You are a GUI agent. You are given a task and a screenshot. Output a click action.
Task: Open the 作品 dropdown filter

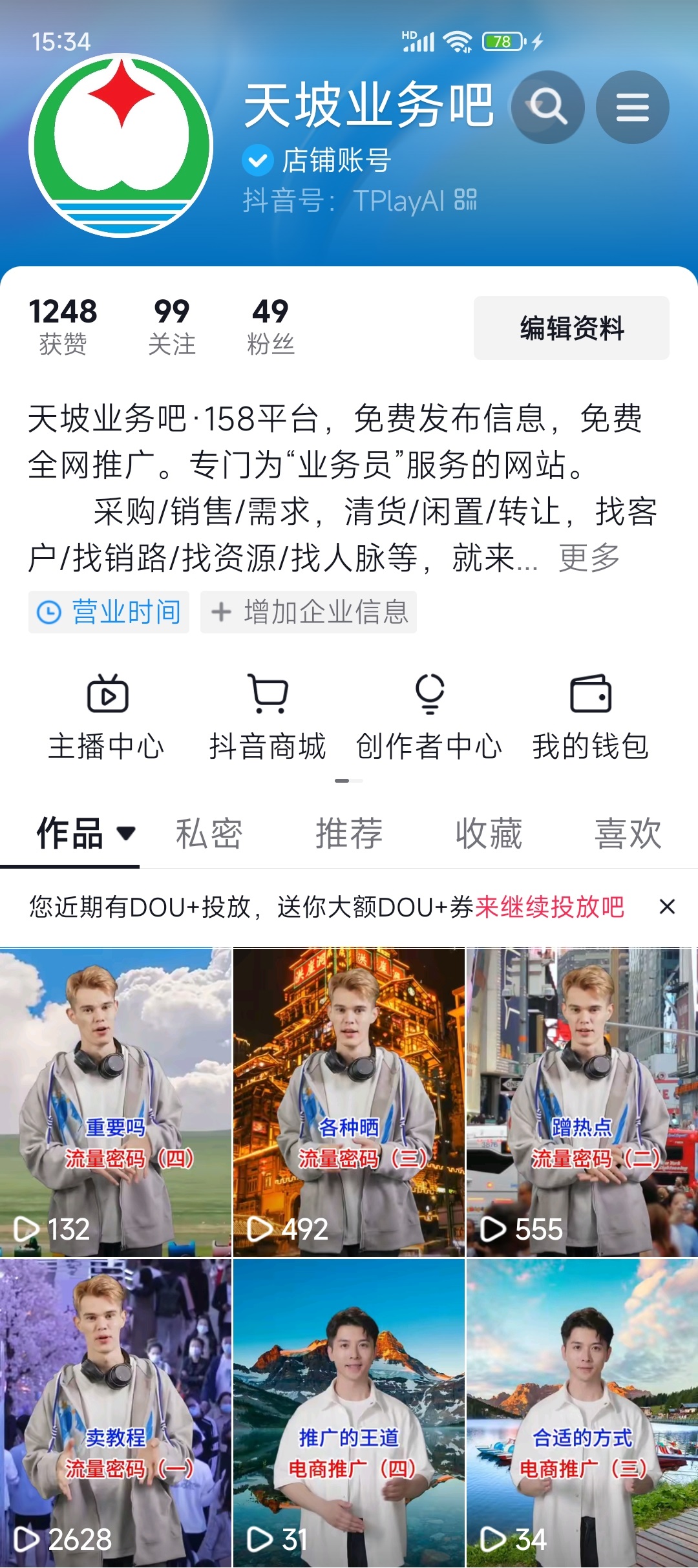coord(125,833)
